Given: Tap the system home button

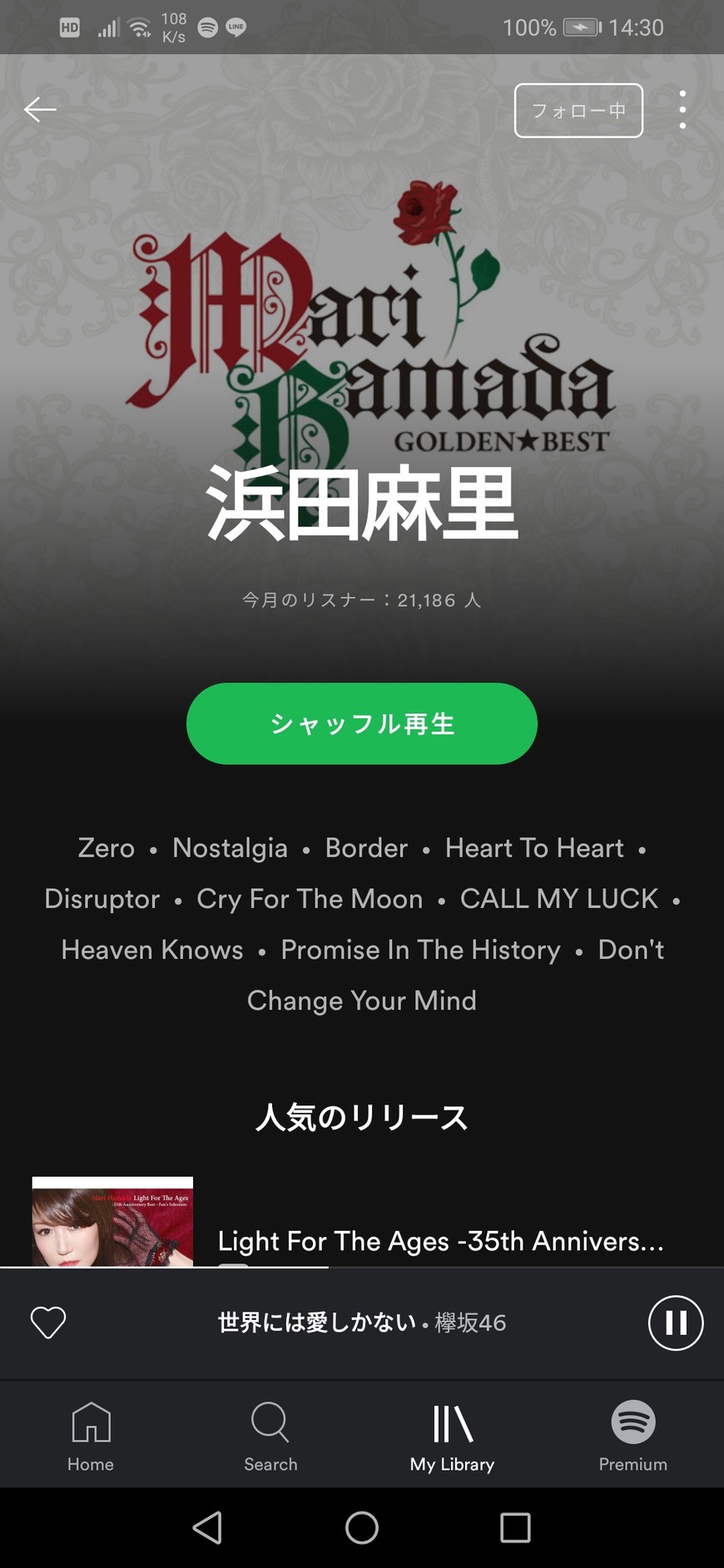Looking at the screenshot, I should (362, 1527).
